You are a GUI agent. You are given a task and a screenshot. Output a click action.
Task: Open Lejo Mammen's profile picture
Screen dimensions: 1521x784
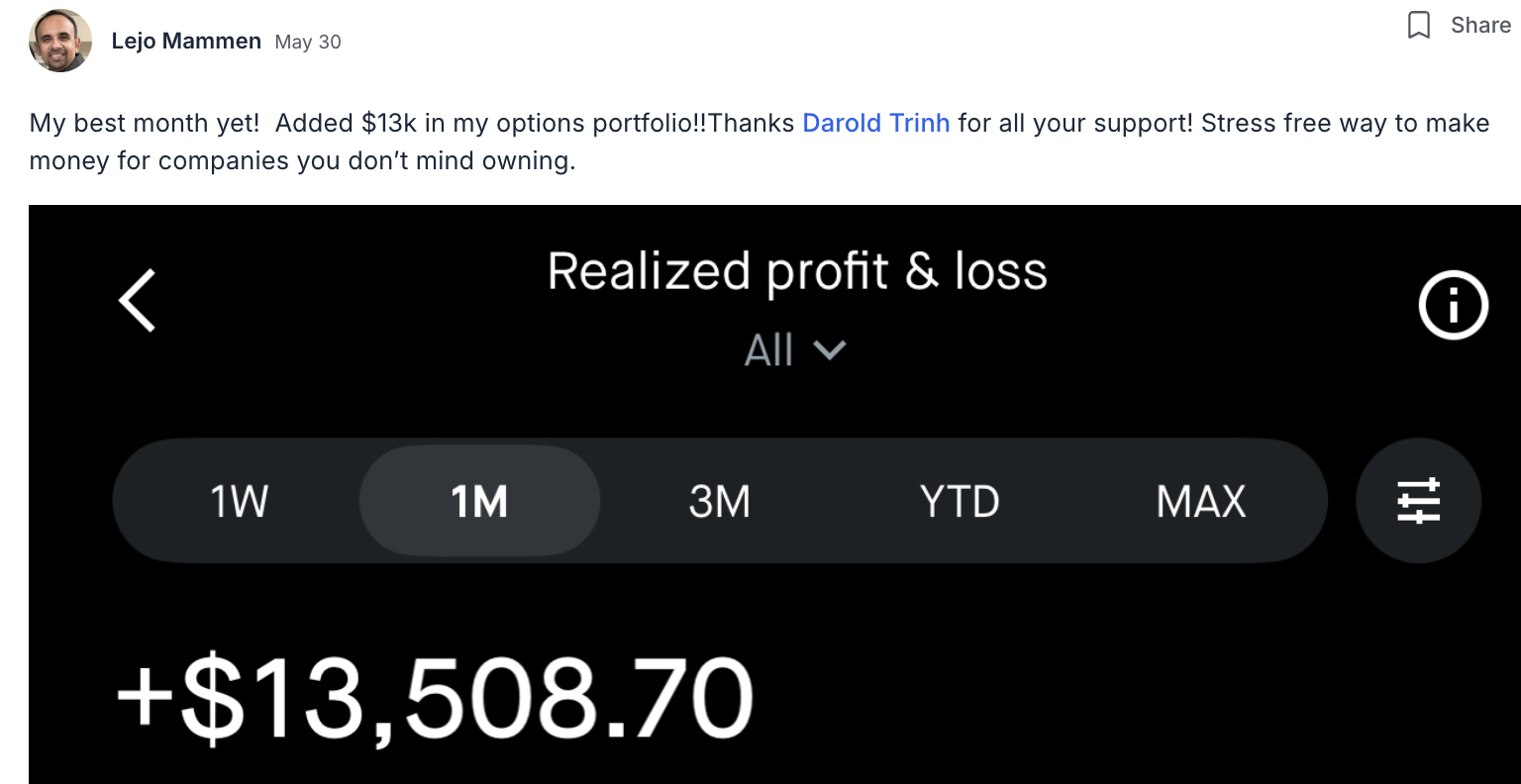(x=60, y=41)
